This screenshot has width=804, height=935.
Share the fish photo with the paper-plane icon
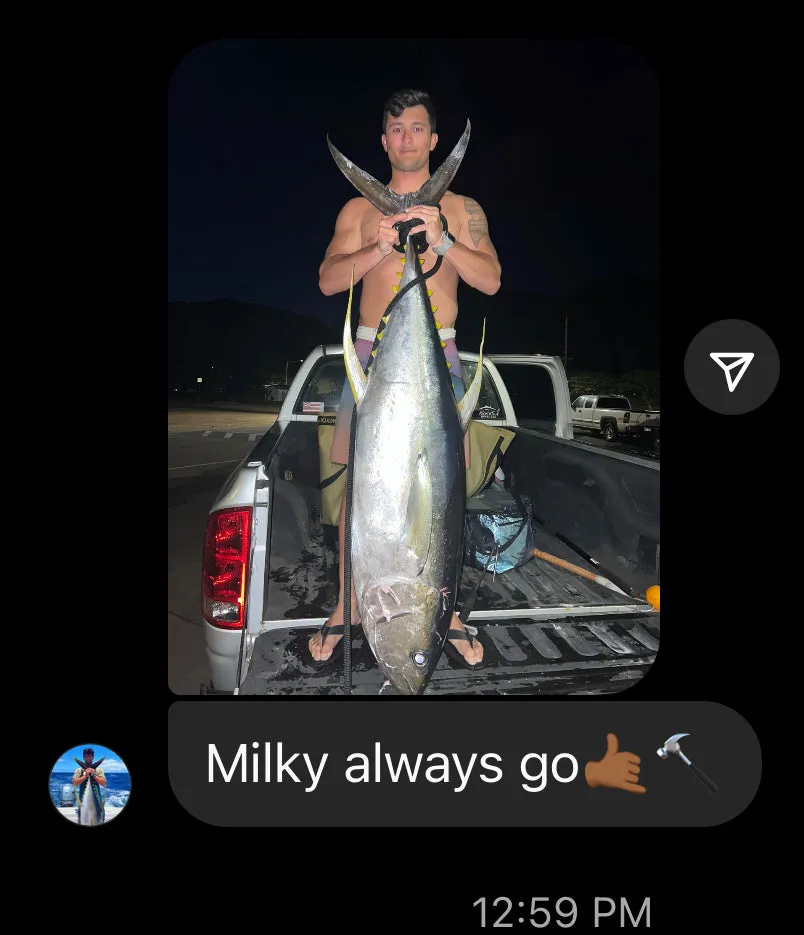pos(731,367)
